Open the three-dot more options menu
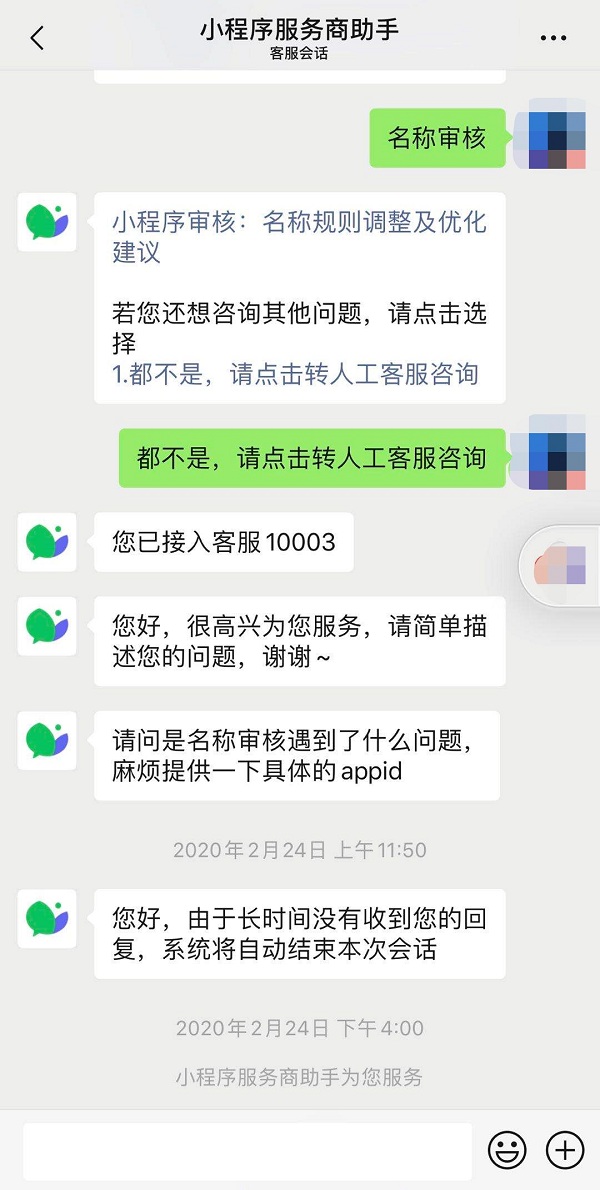This screenshot has height=1190, width=600. point(553,38)
